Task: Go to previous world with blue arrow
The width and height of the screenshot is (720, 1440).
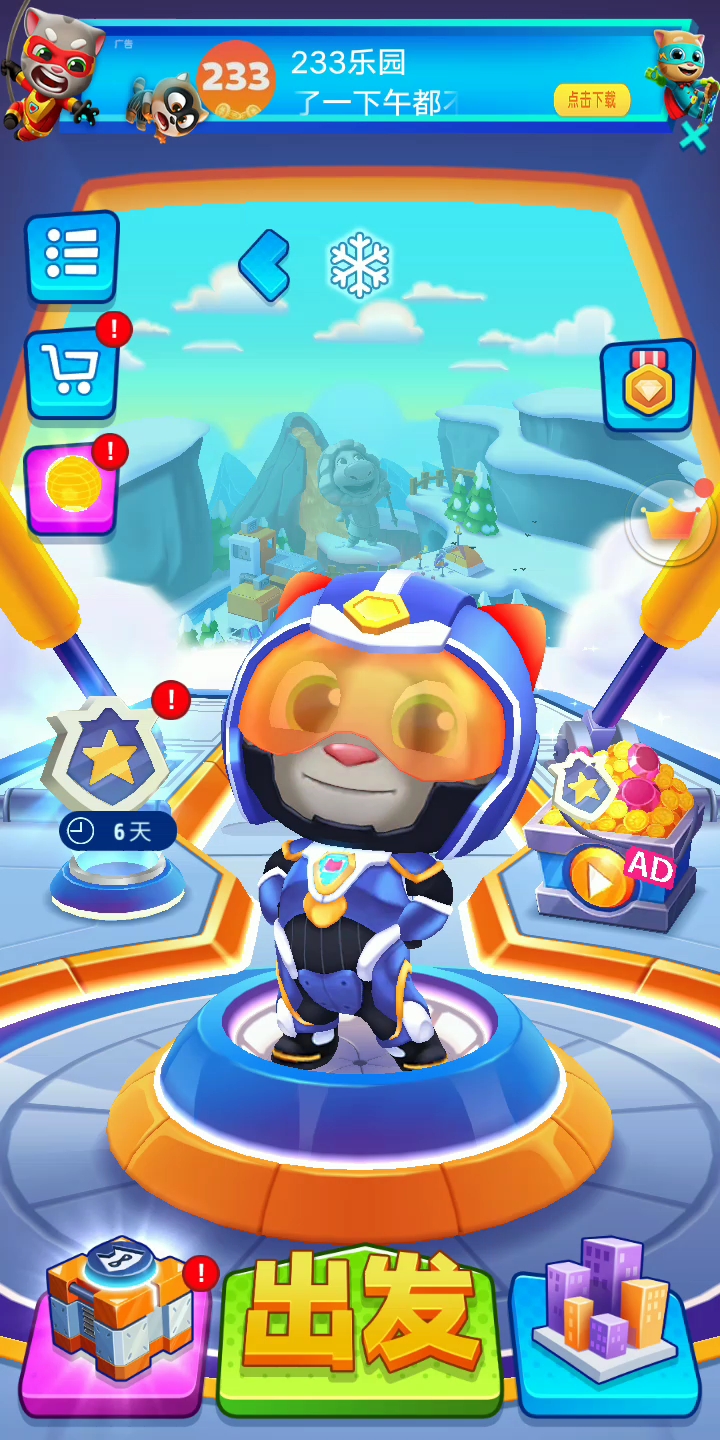Action: [x=265, y=265]
